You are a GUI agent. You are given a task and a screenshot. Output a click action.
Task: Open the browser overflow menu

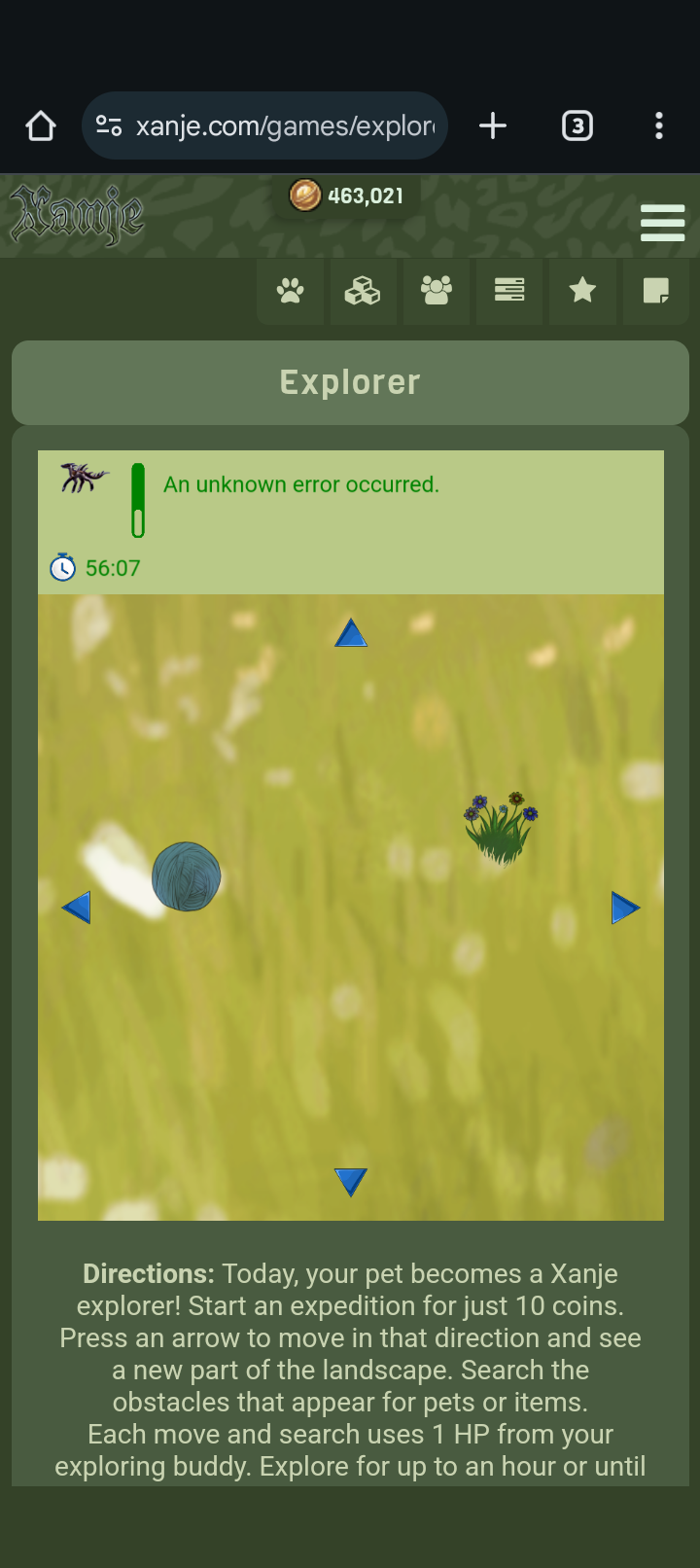659,126
